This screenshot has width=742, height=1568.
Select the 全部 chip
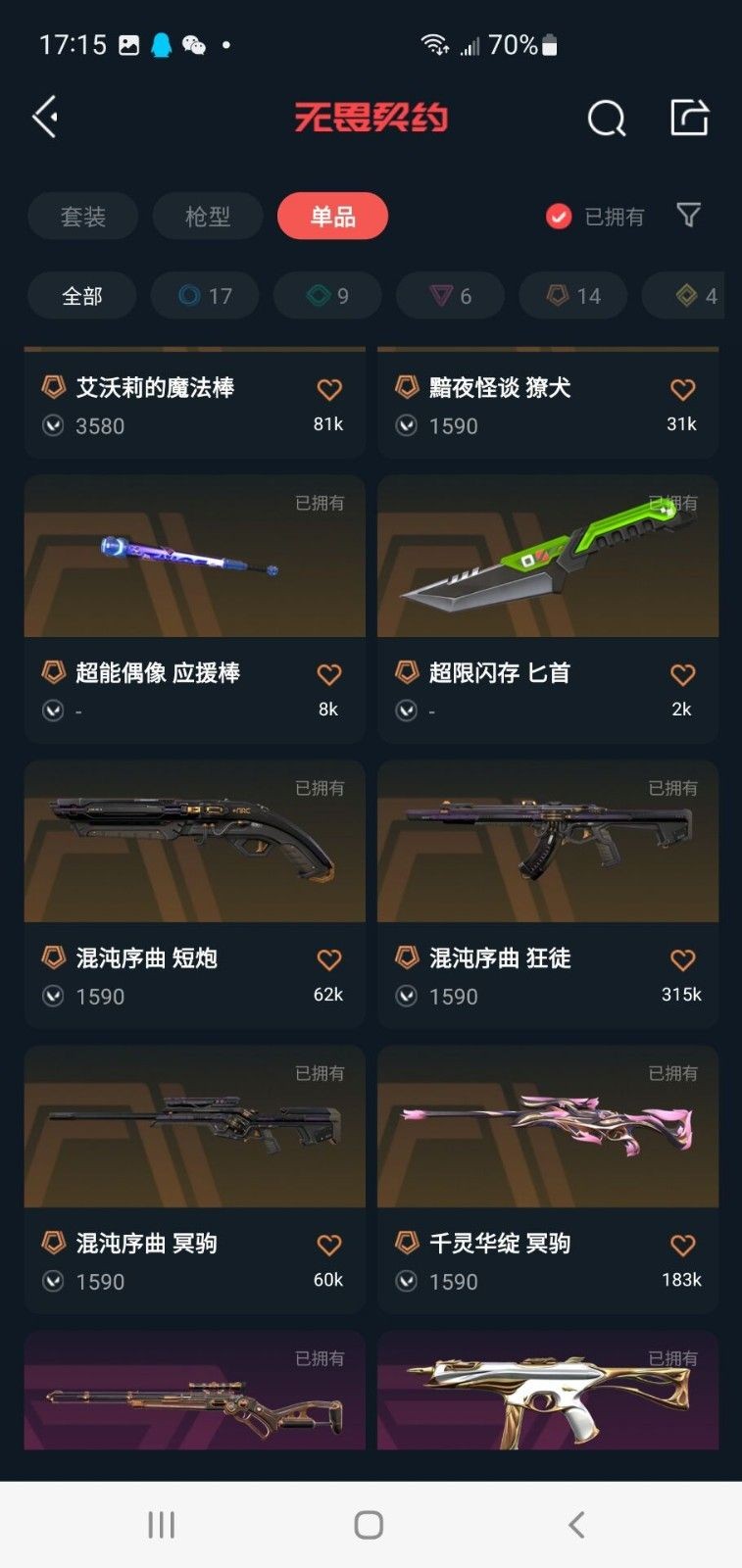click(82, 296)
